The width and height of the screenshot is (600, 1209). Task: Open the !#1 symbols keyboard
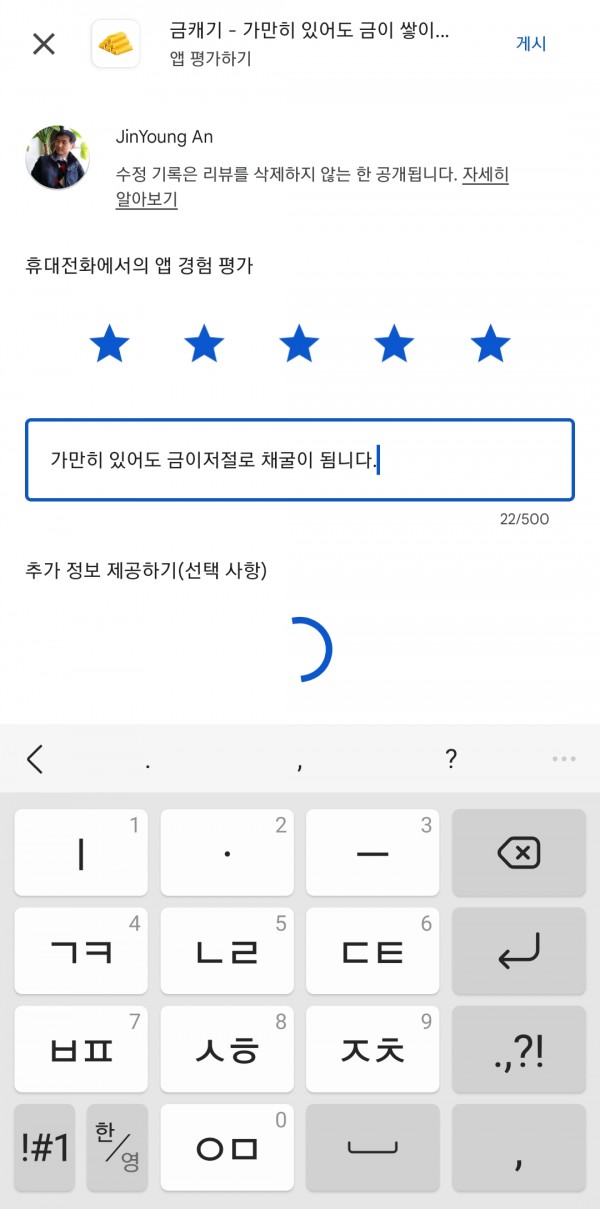[x=45, y=1148]
